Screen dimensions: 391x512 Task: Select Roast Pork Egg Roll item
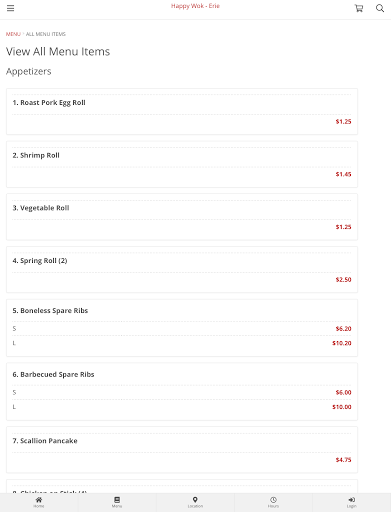coord(182,112)
